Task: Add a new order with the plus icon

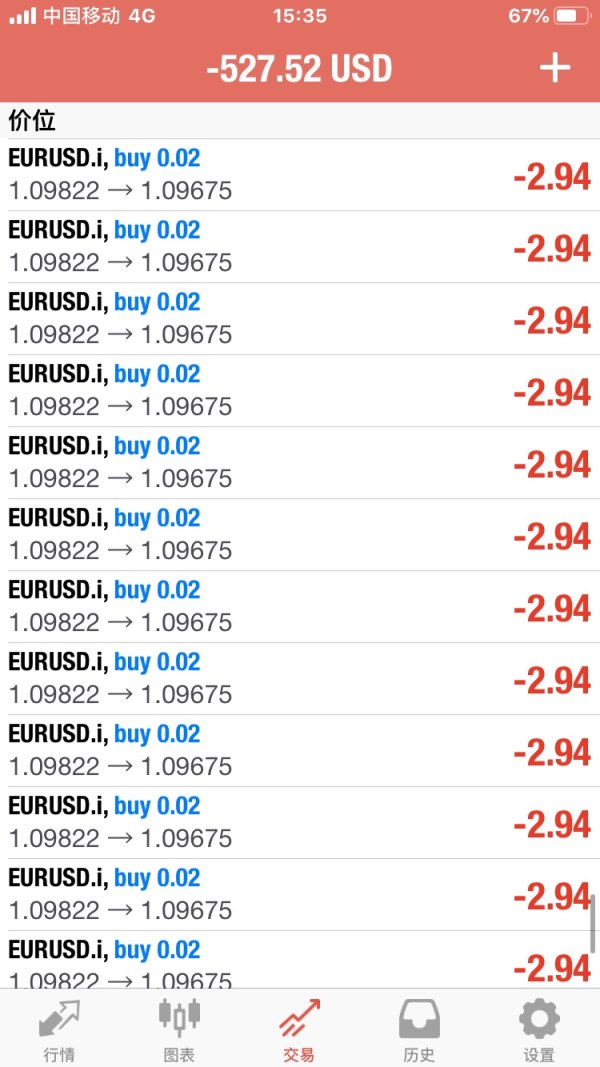Action: [x=554, y=68]
